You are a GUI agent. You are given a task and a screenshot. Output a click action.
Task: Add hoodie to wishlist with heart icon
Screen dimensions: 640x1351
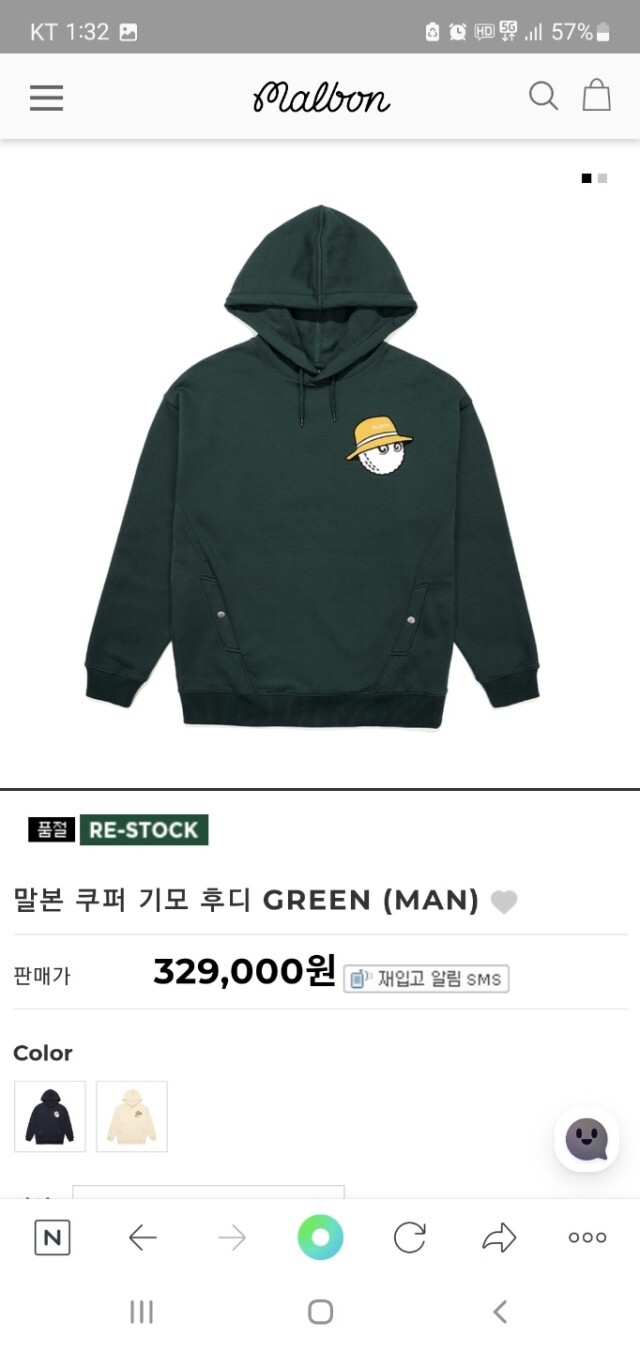504,902
